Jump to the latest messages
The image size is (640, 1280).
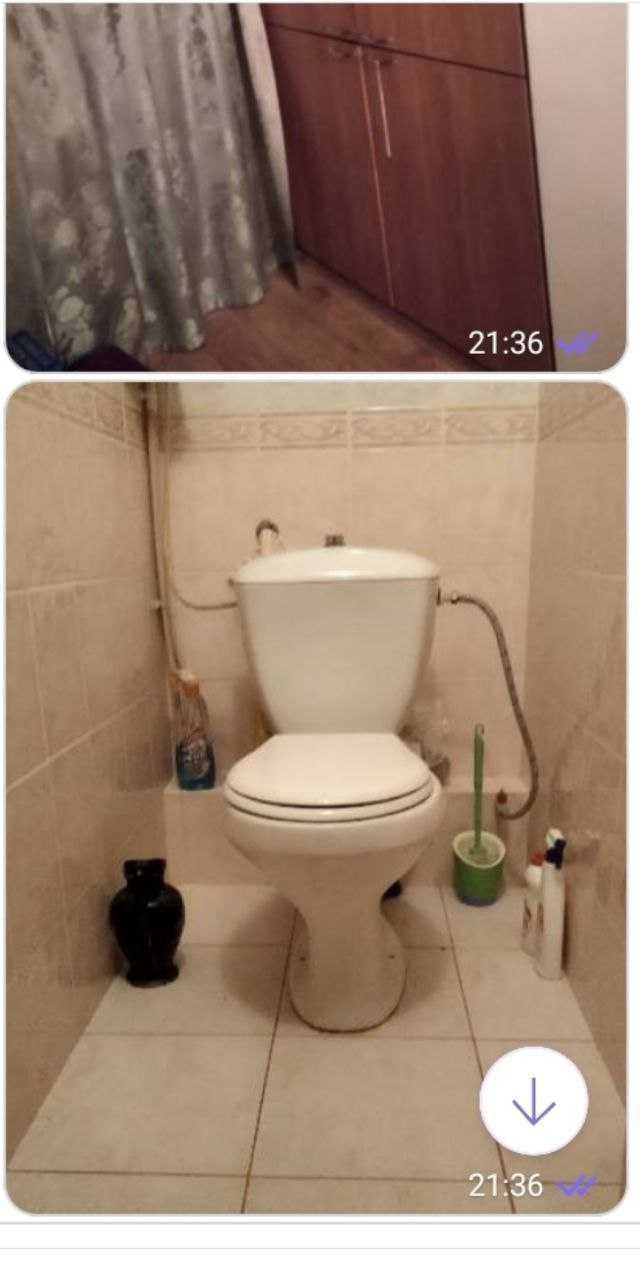pos(533,1101)
